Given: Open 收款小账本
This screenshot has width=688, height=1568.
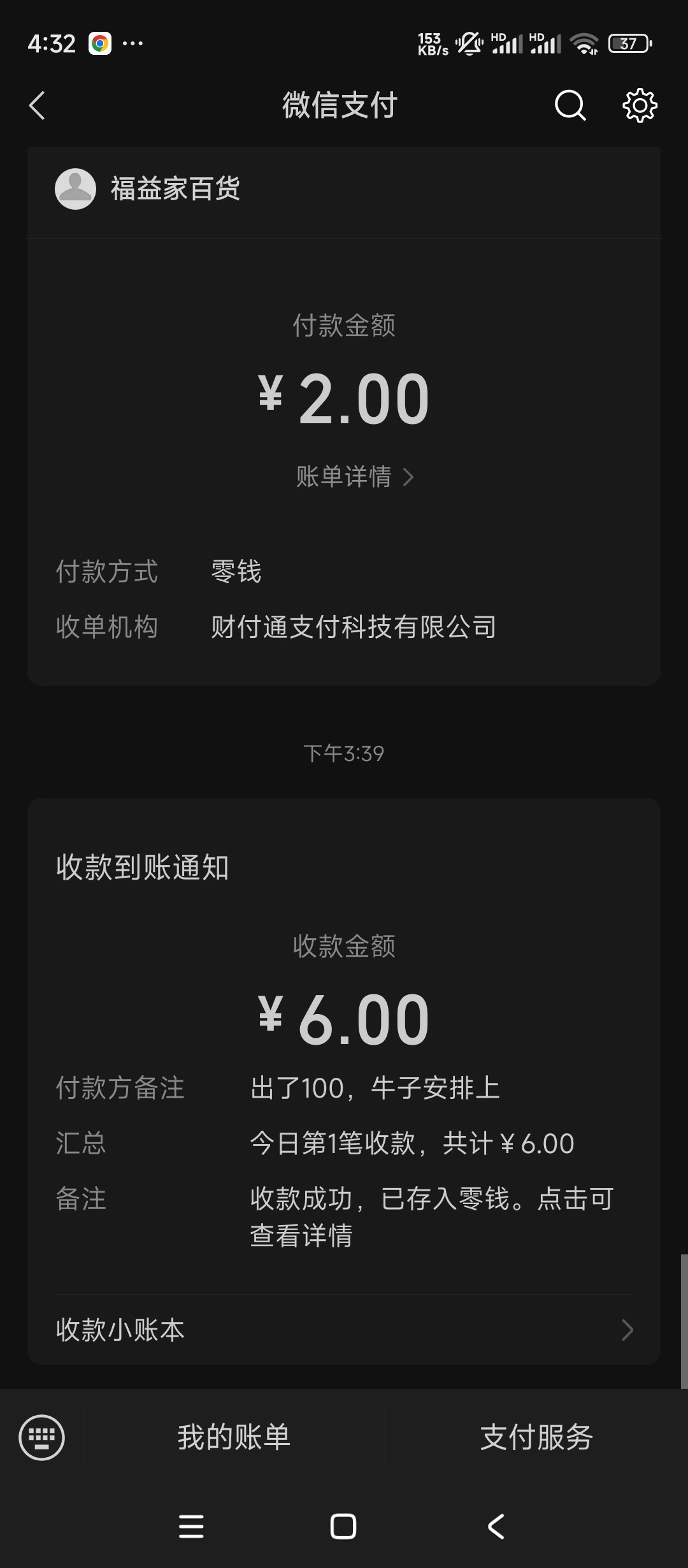Looking at the screenshot, I should click(344, 1330).
